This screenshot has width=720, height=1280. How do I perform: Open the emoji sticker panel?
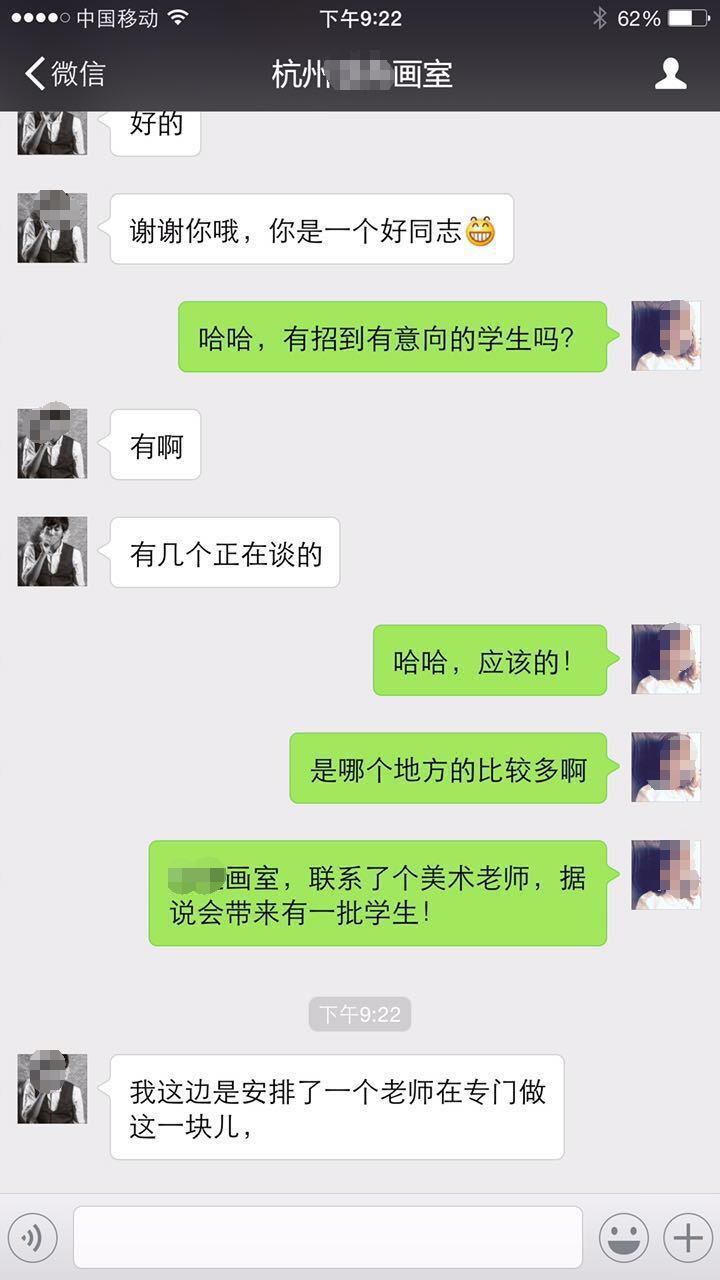coord(623,1238)
